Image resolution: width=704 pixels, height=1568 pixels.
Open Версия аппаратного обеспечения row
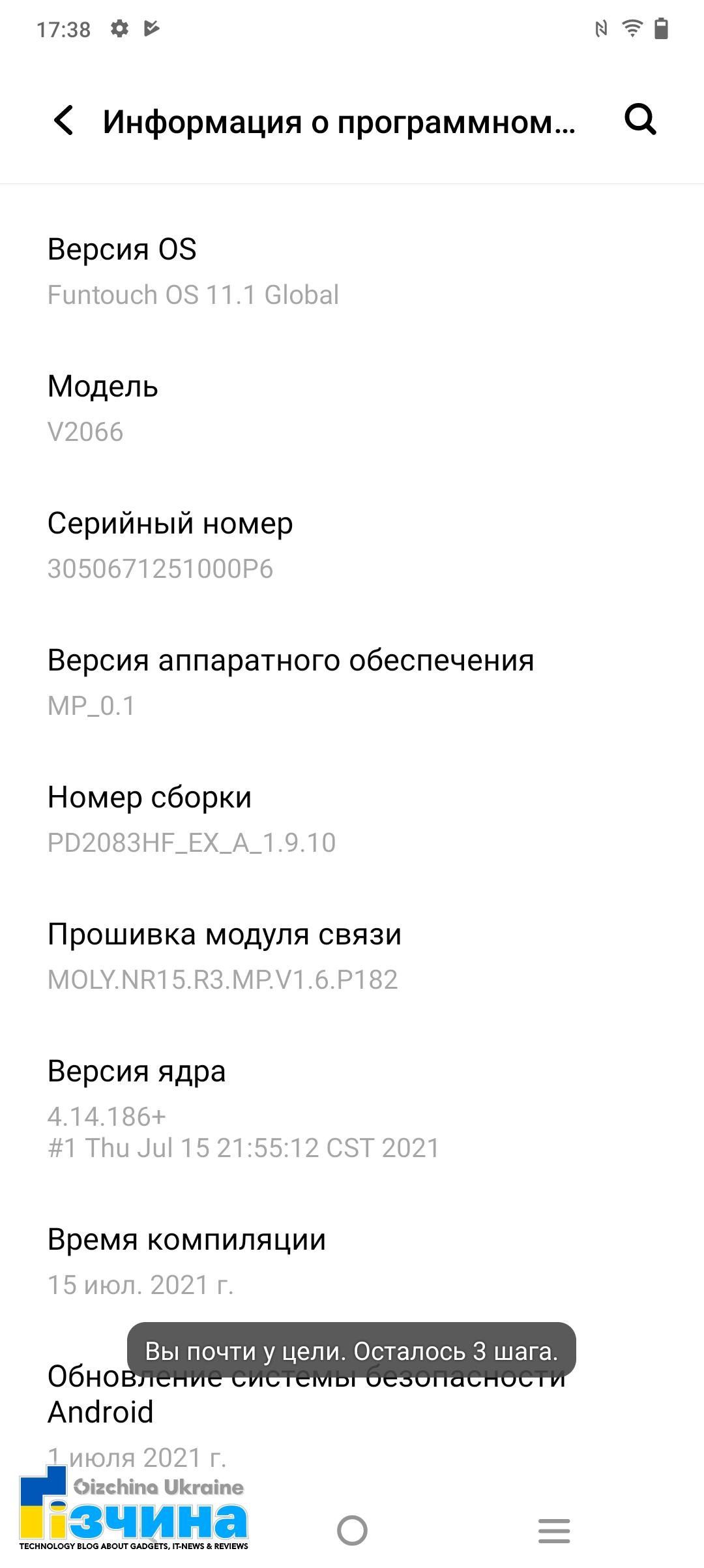(x=352, y=683)
